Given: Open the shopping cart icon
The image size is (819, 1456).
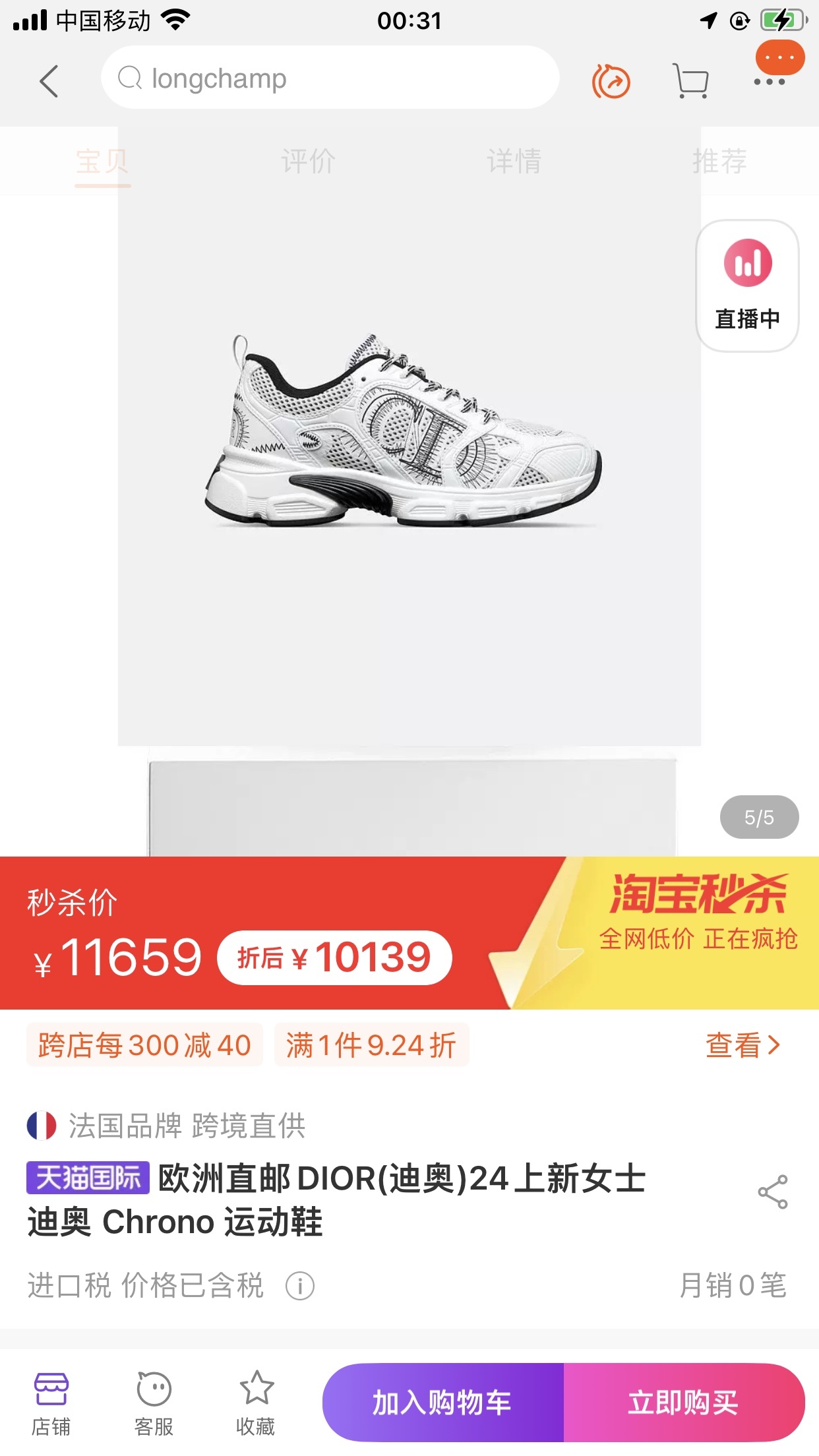Looking at the screenshot, I should point(690,81).
